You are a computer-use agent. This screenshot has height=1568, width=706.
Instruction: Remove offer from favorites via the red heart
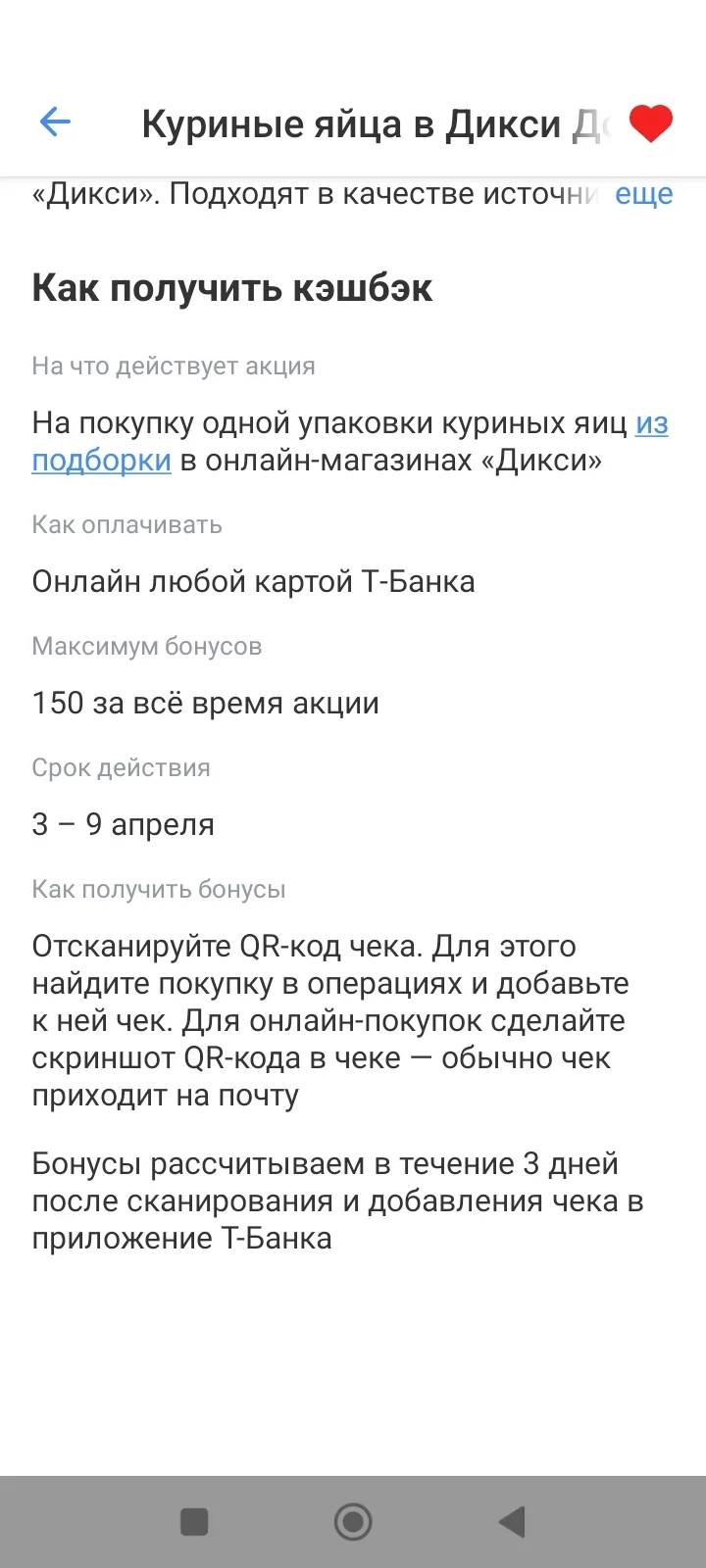pyautogui.click(x=650, y=123)
